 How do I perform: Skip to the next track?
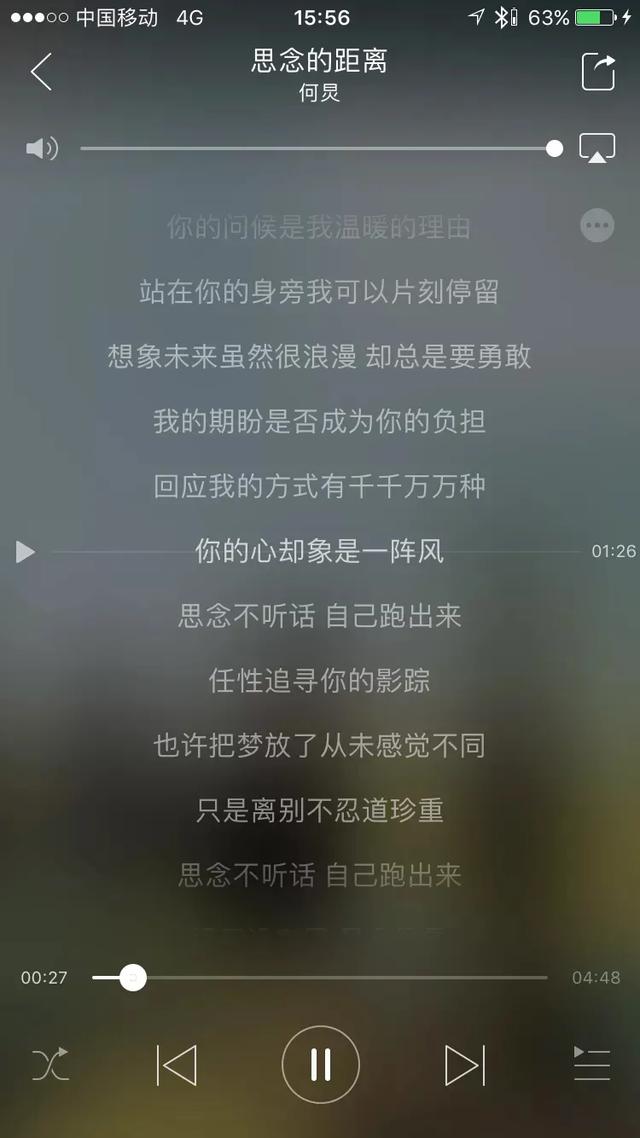click(x=464, y=1065)
